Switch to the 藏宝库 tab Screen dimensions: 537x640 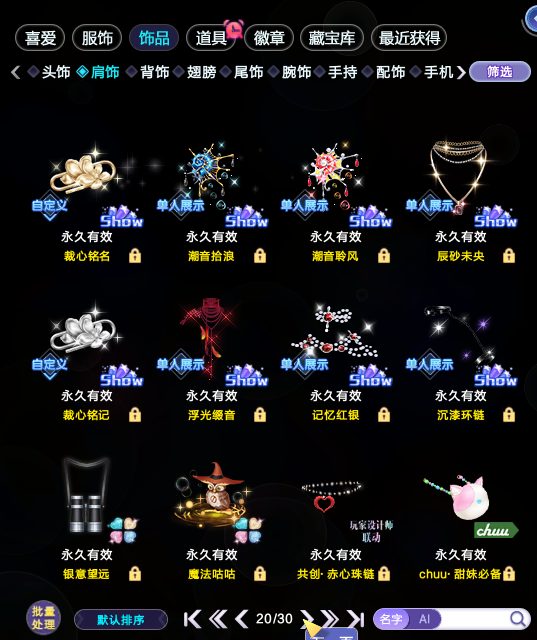click(x=332, y=38)
